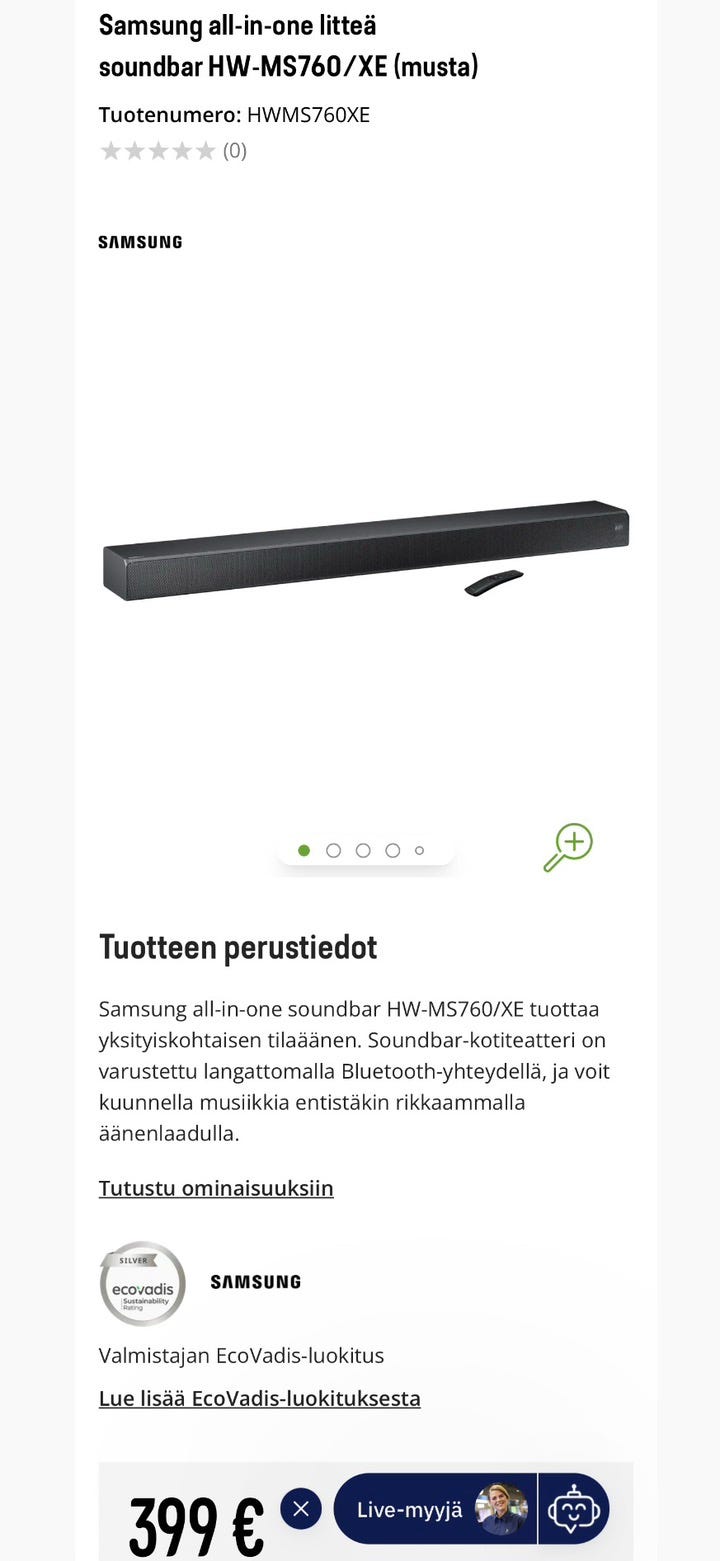Image resolution: width=720 pixels, height=1561 pixels.
Task: Open Lue lisää EcoVadis-luokituksesta link
Action: (259, 1398)
